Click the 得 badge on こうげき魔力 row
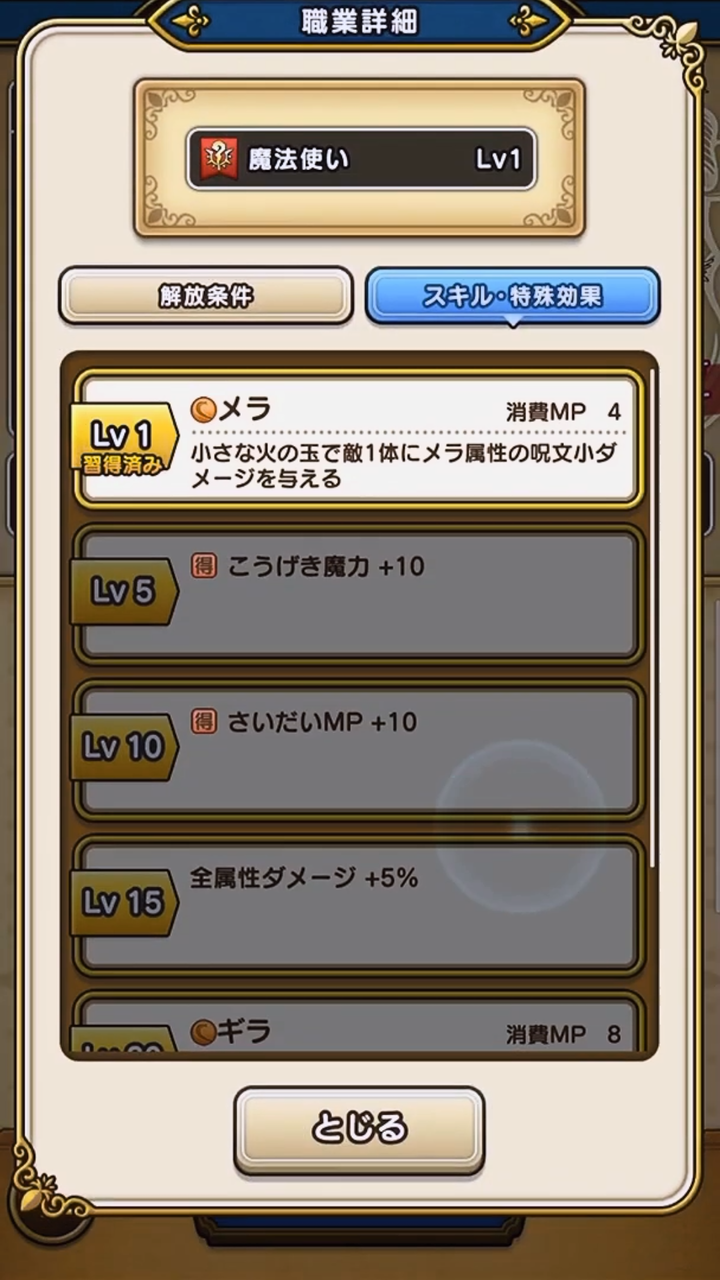Viewport: 720px width, 1280px height. tap(205, 566)
